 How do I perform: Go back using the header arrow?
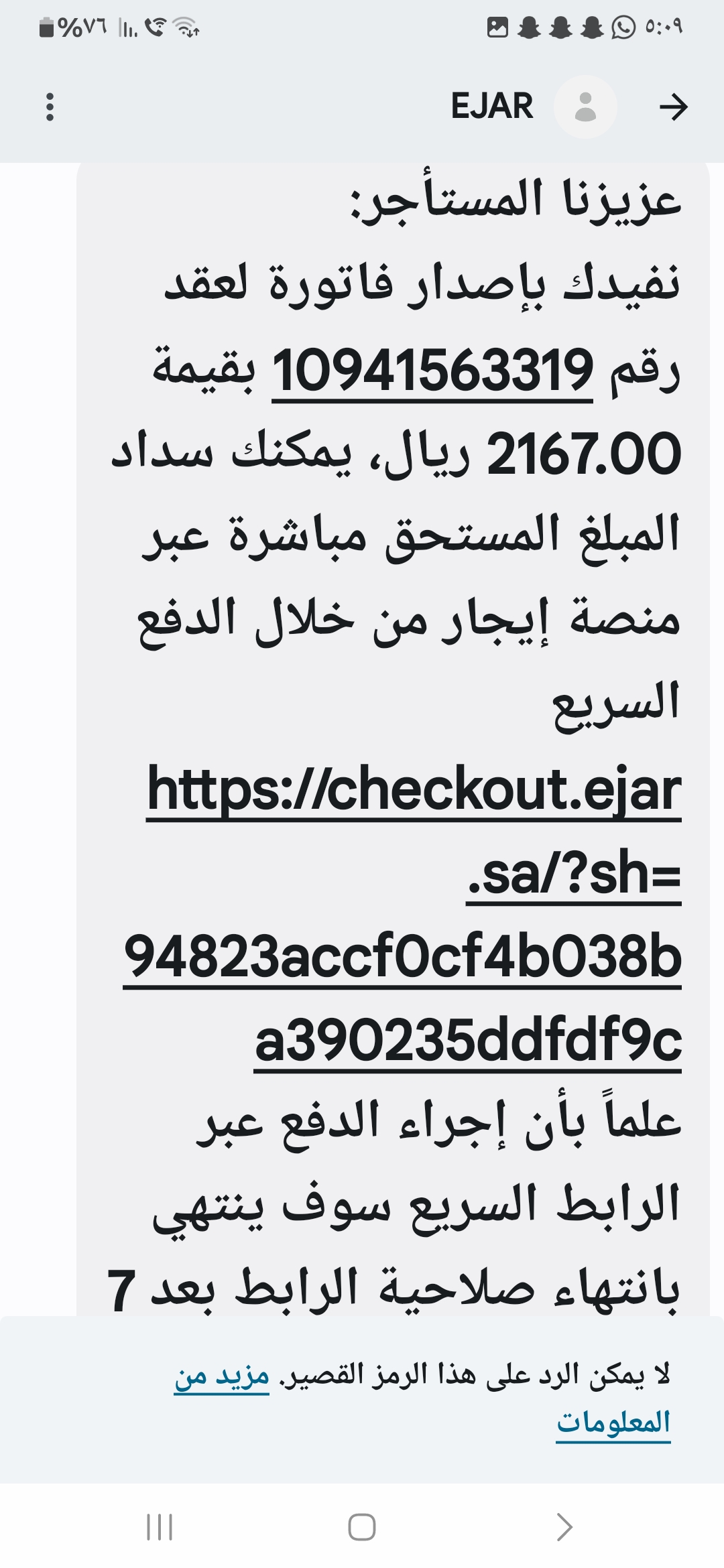[673, 107]
